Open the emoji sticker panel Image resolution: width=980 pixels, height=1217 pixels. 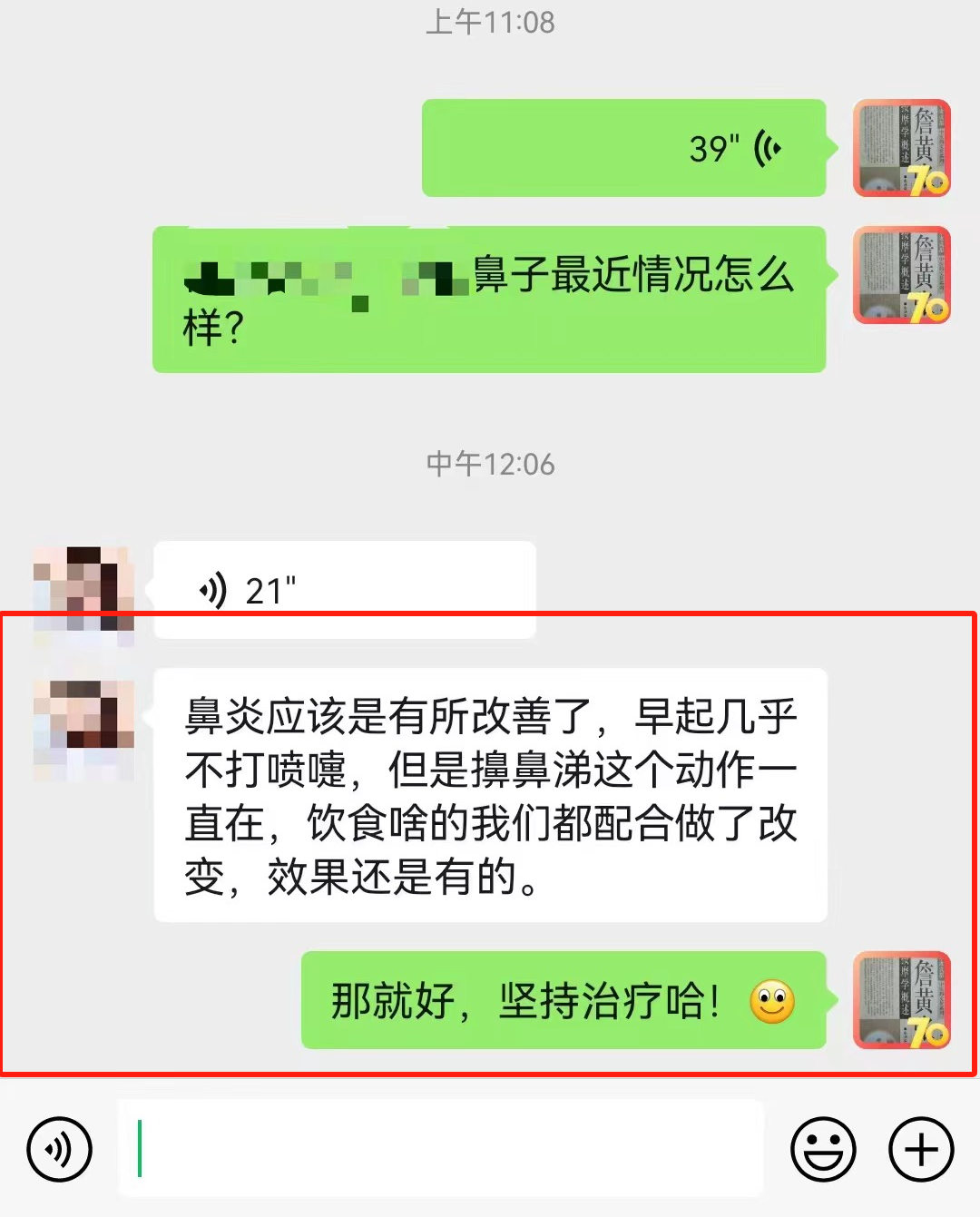(x=823, y=1150)
